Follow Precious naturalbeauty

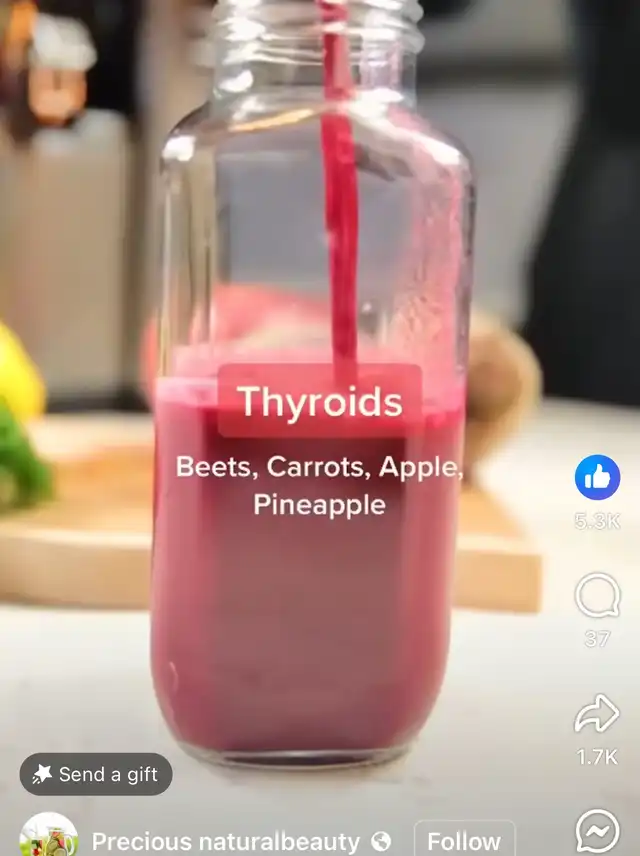[464, 840]
